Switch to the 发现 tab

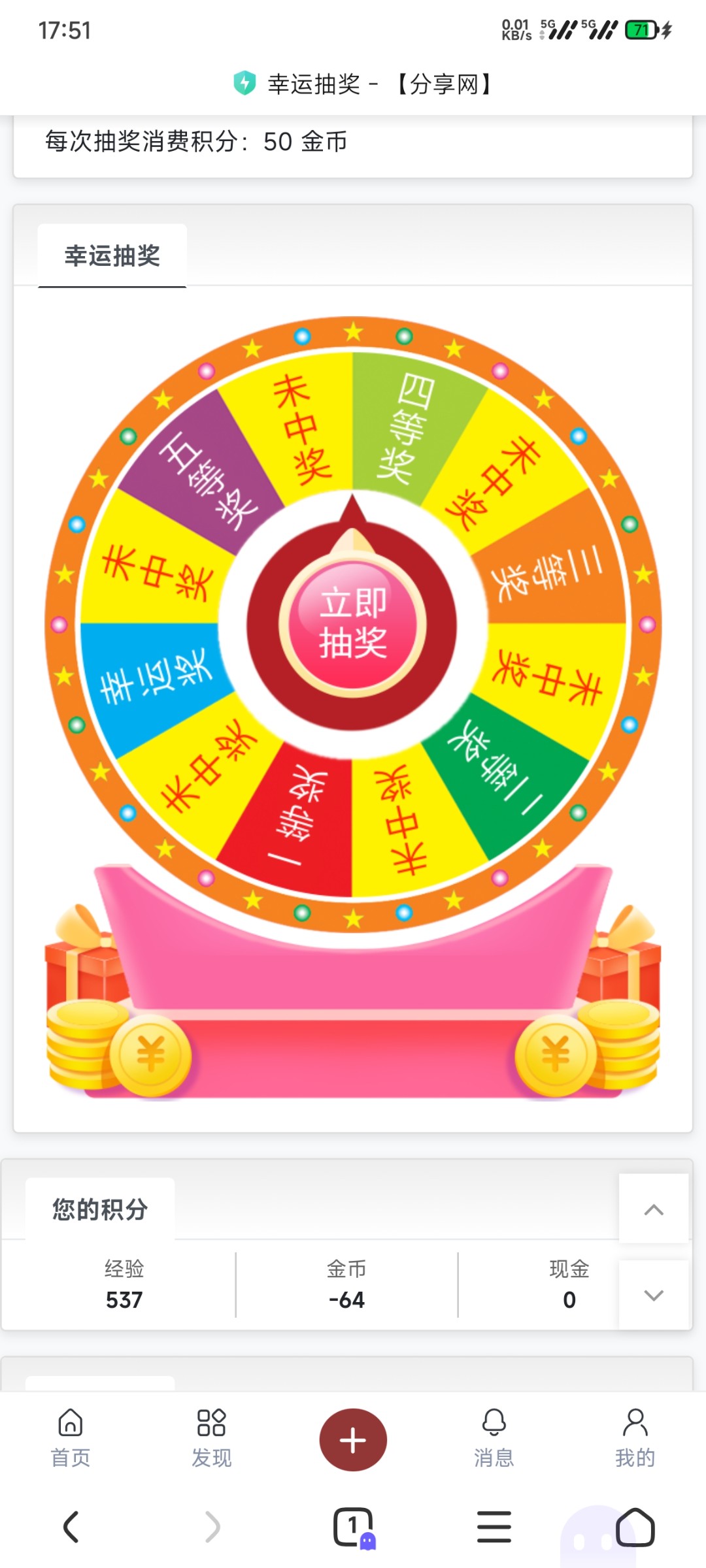pos(211,1437)
